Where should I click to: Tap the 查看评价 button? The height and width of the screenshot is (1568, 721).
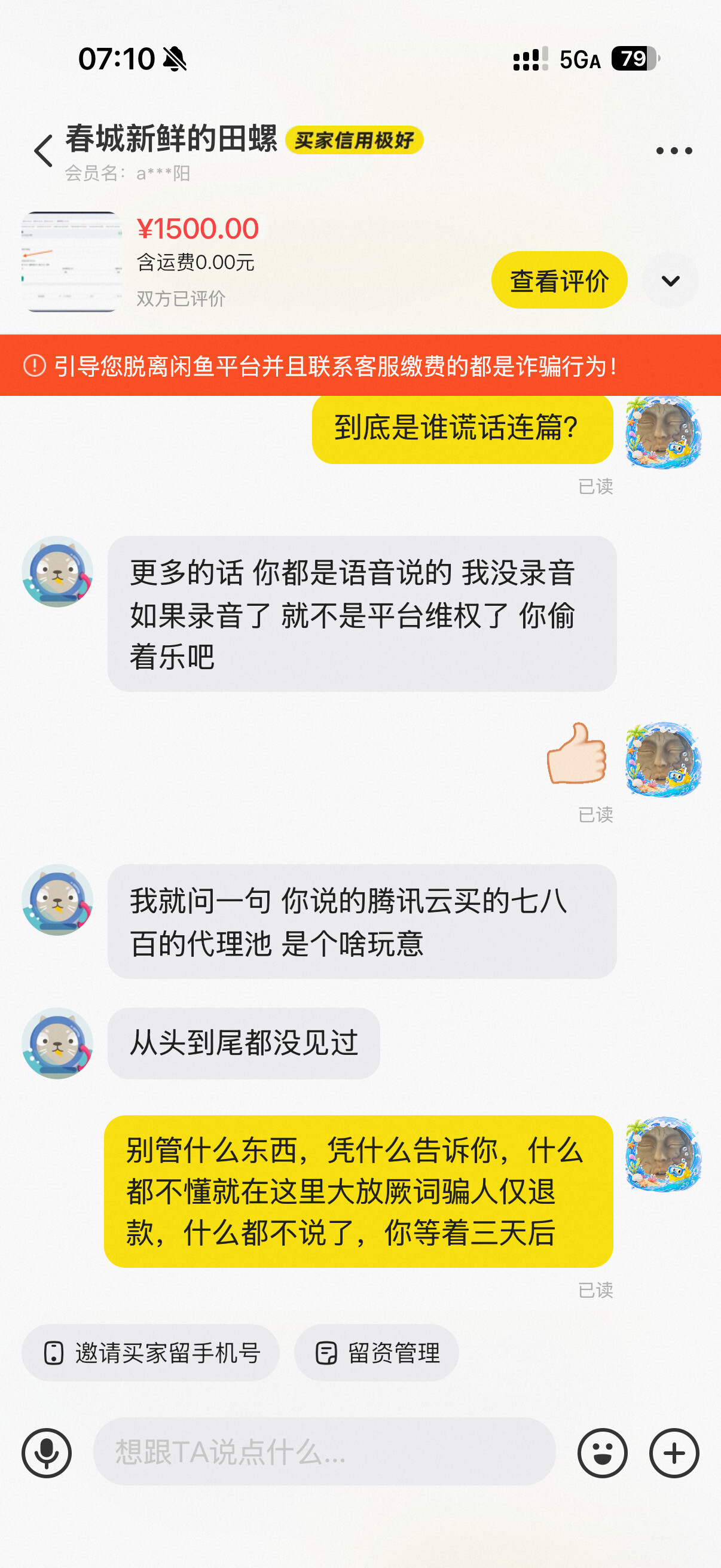click(x=558, y=280)
